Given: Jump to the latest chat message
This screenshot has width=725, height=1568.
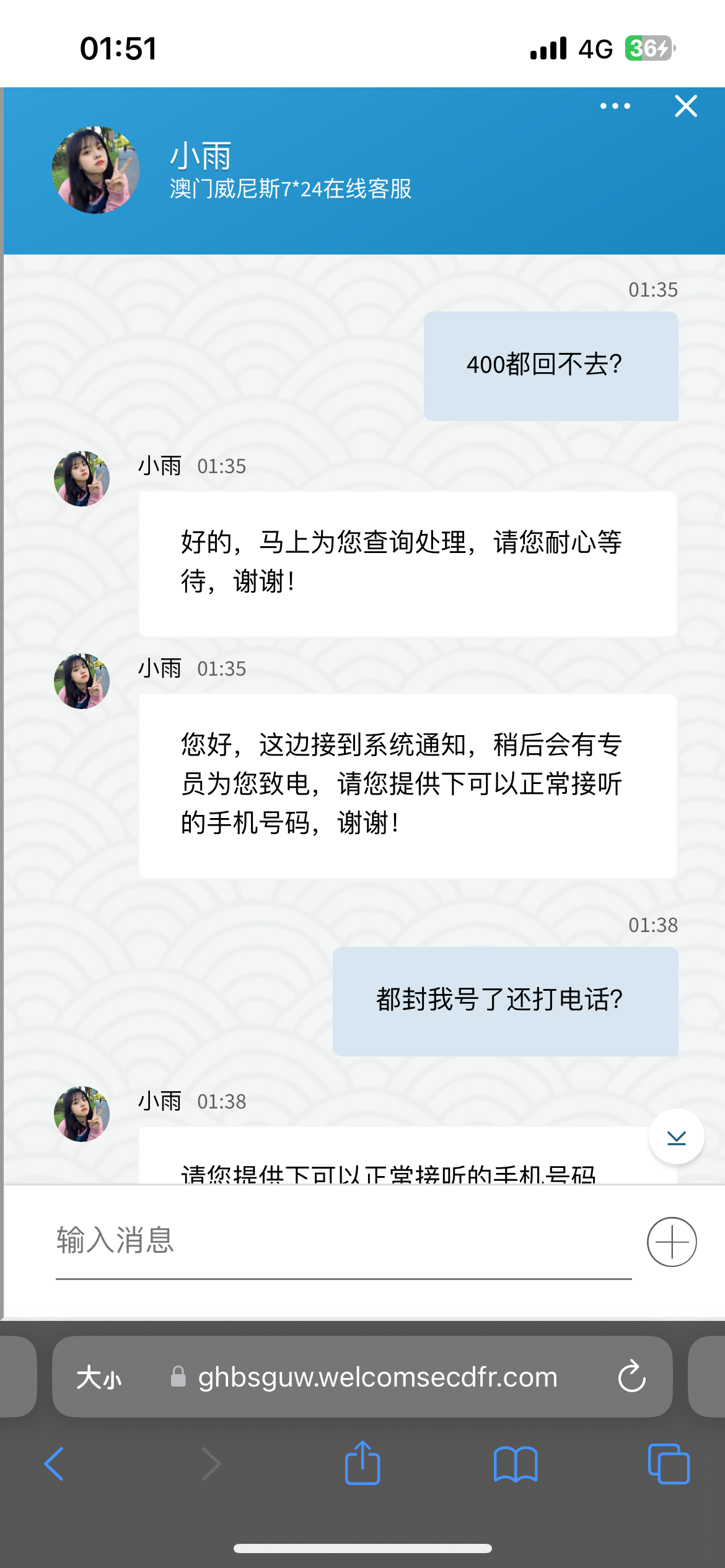Looking at the screenshot, I should (676, 1137).
